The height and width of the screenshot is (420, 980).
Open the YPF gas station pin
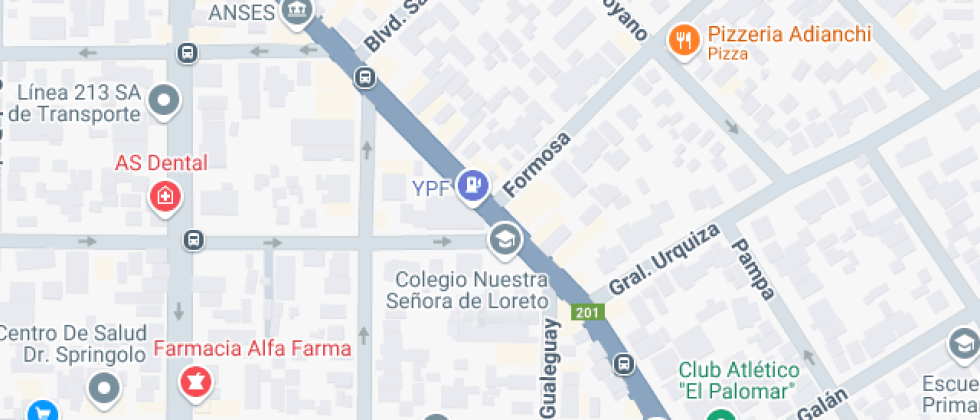[472, 186]
